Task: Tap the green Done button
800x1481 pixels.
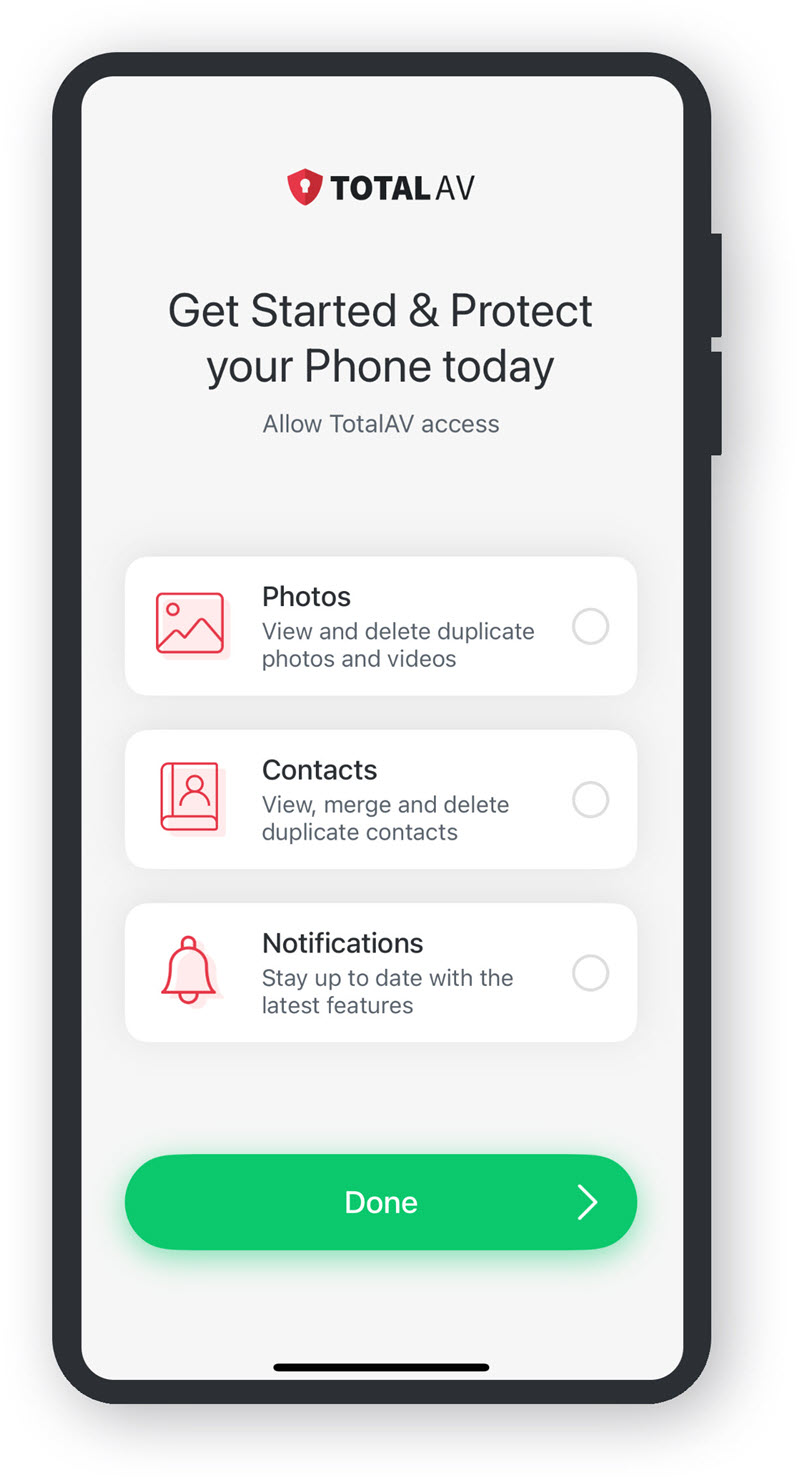Action: [x=380, y=1202]
